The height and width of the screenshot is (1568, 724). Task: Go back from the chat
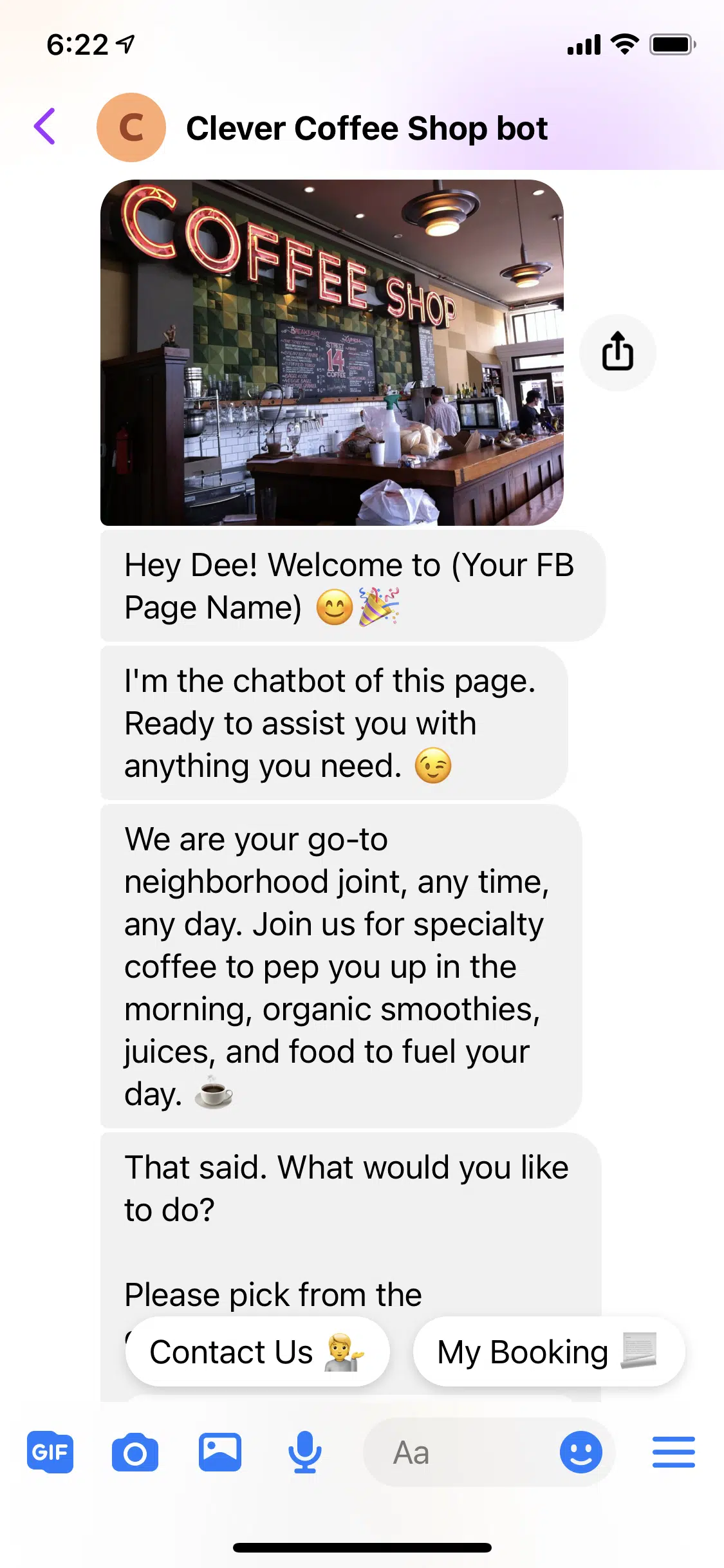coord(44,127)
